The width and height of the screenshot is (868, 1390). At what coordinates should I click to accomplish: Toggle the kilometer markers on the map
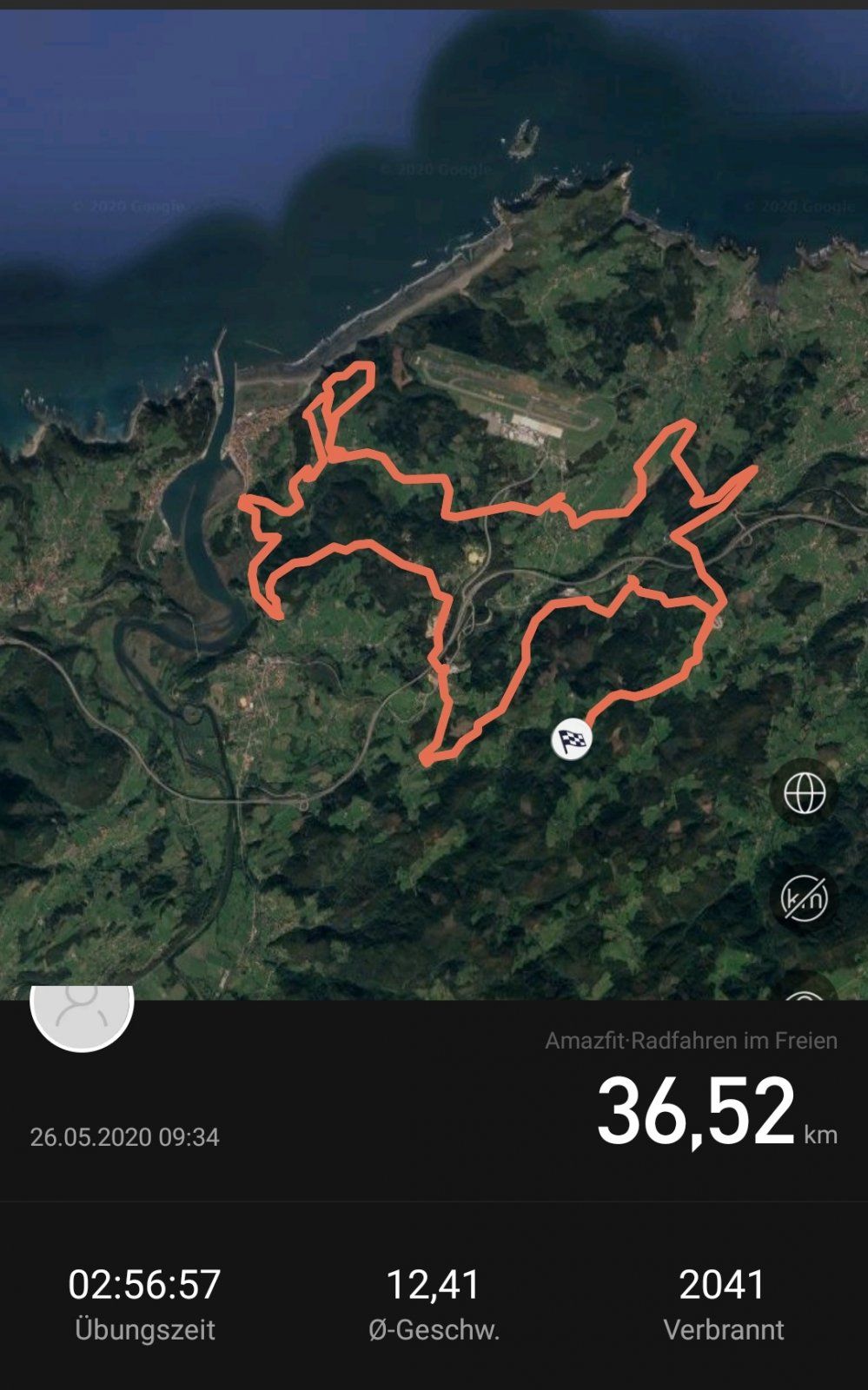805,897
